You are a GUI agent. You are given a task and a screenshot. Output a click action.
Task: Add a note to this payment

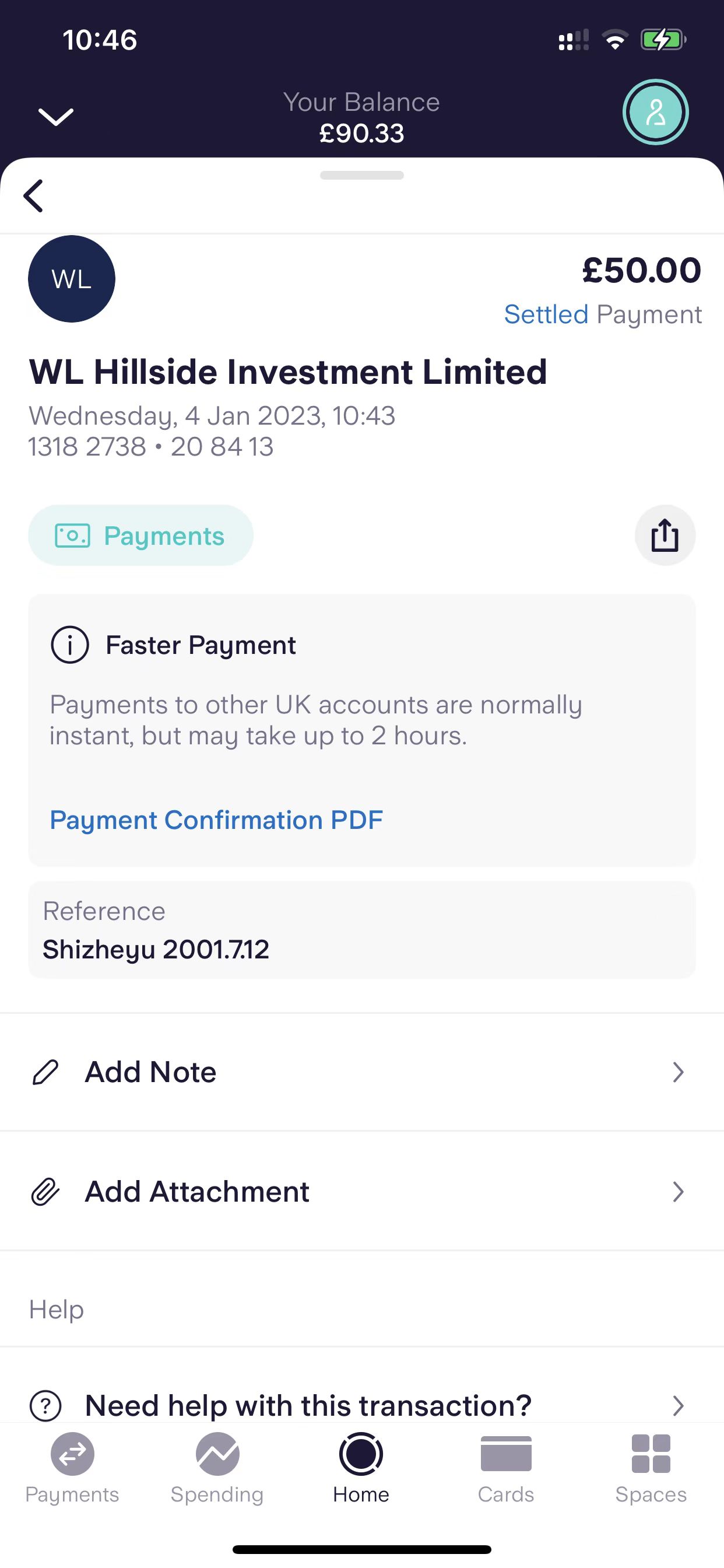[361, 1072]
